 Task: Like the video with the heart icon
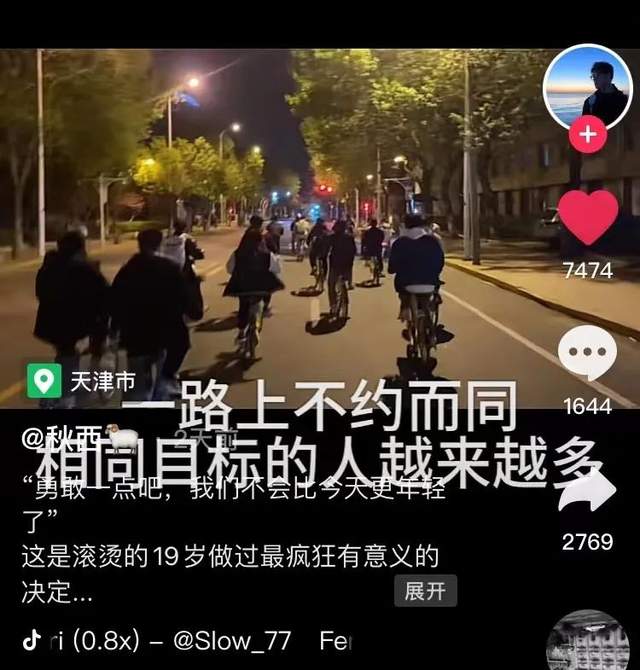588,217
